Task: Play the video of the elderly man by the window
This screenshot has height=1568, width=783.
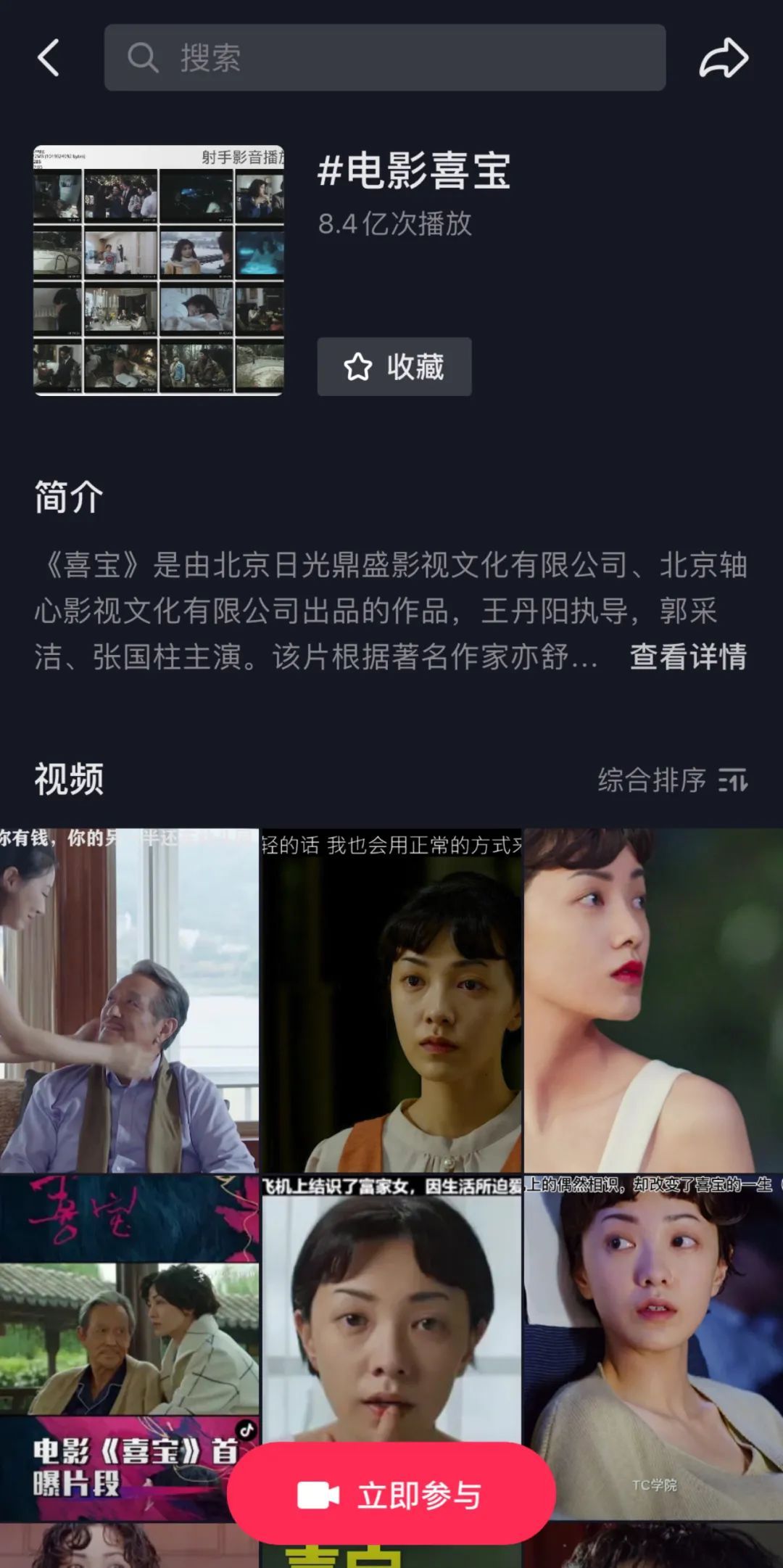Action: tap(129, 1001)
